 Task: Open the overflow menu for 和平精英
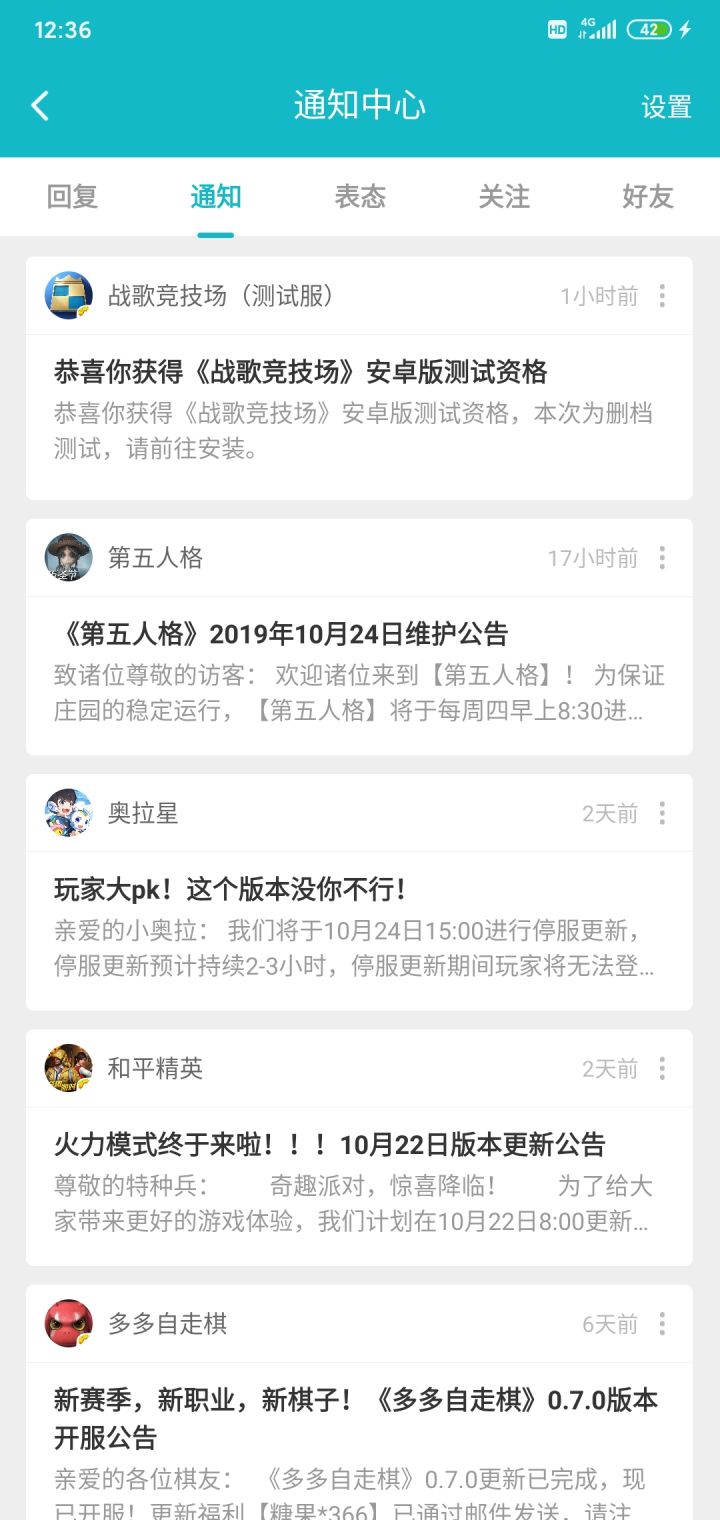[x=662, y=1068]
